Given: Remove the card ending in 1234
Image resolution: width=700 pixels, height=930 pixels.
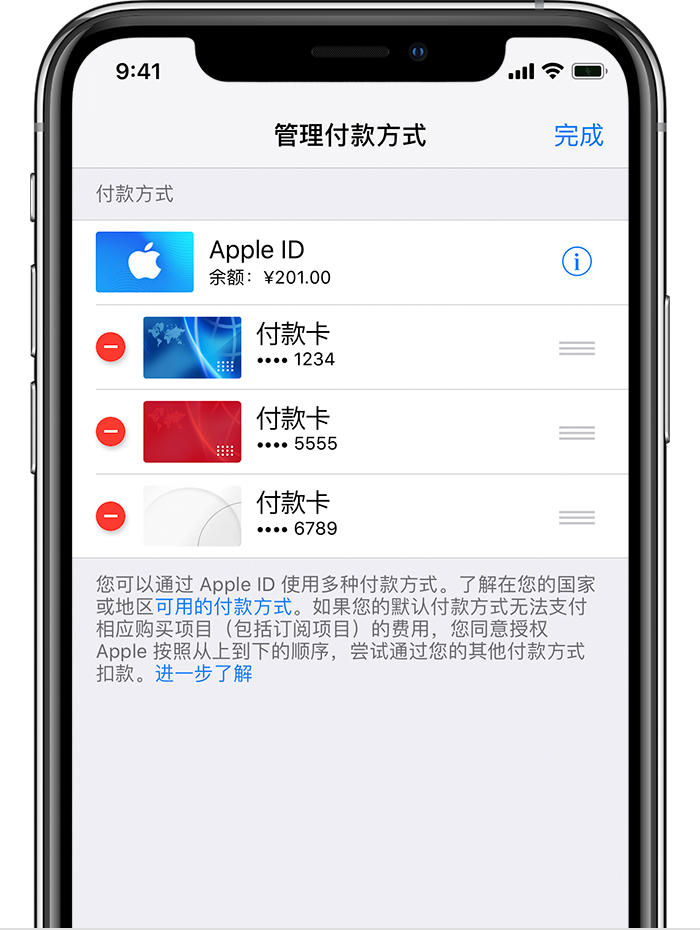Looking at the screenshot, I should (x=110, y=347).
